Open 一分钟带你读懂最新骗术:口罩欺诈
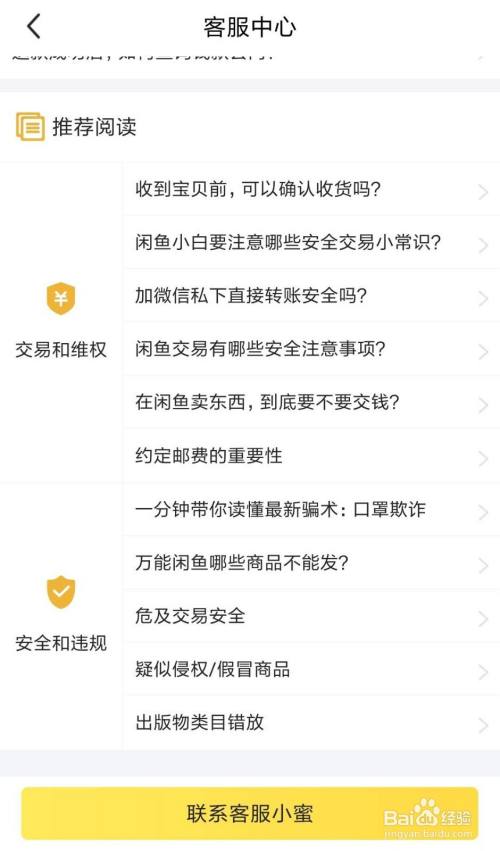 tap(311, 509)
